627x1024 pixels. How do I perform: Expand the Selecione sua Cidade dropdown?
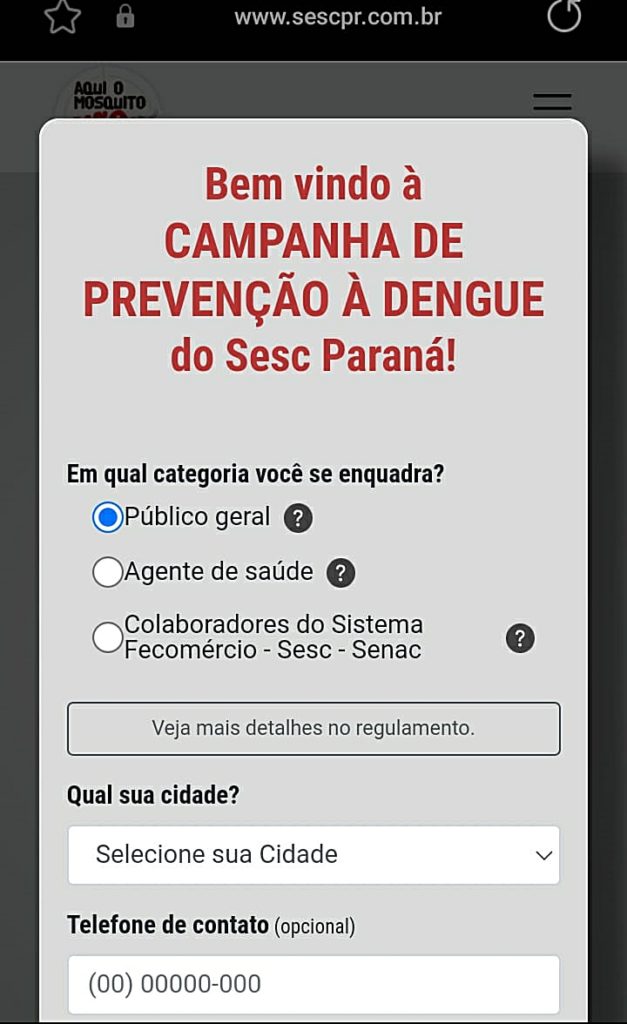tap(313, 855)
